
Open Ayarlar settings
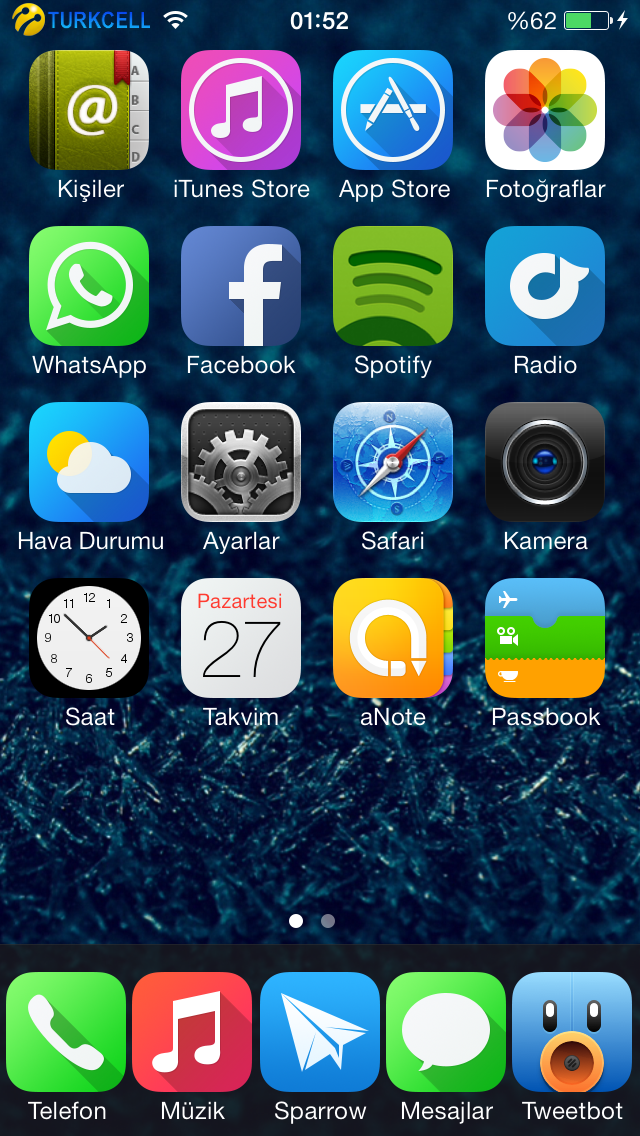pos(241,462)
